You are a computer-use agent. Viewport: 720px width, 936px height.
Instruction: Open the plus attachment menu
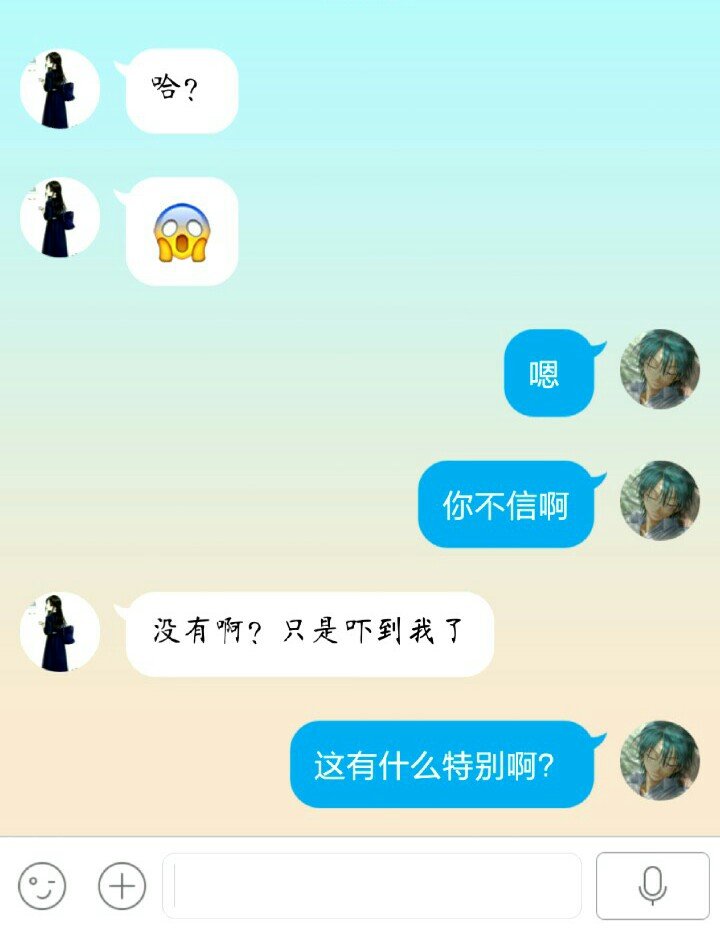[122, 886]
